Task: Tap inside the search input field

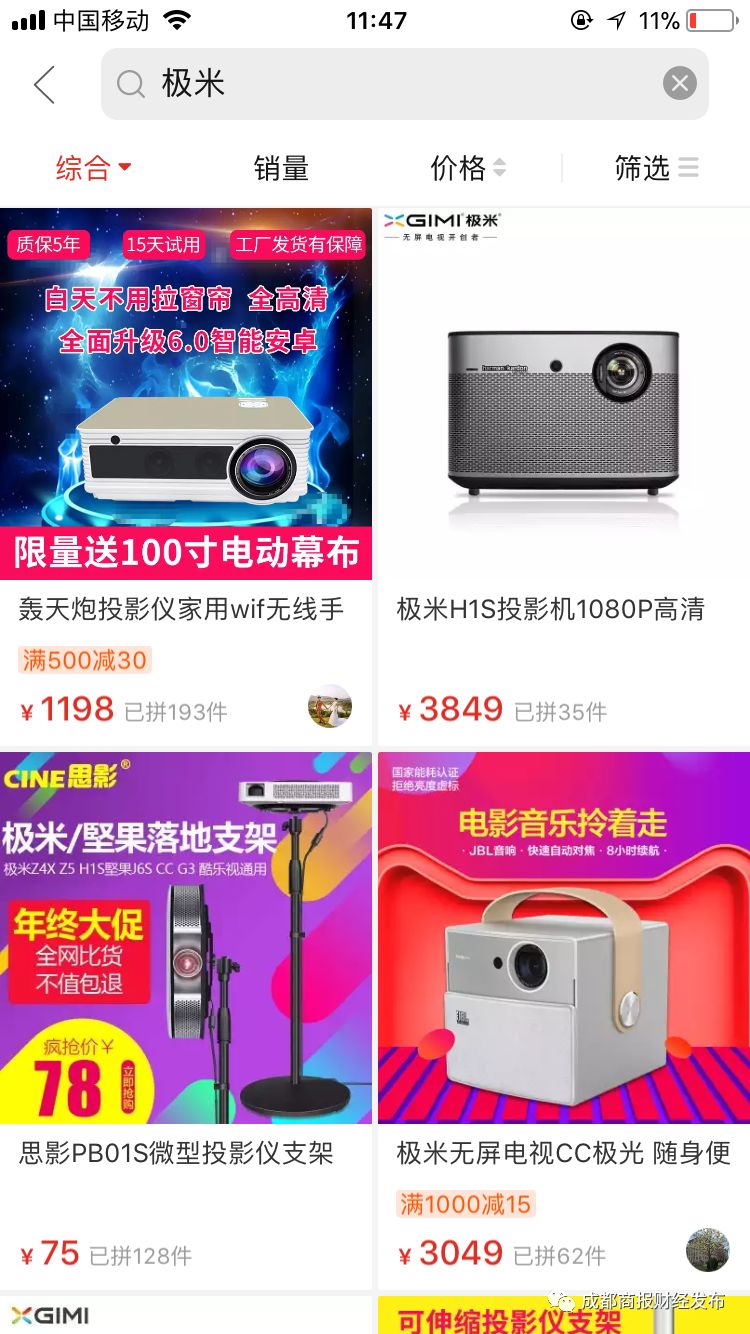Action: pyautogui.click(x=400, y=83)
